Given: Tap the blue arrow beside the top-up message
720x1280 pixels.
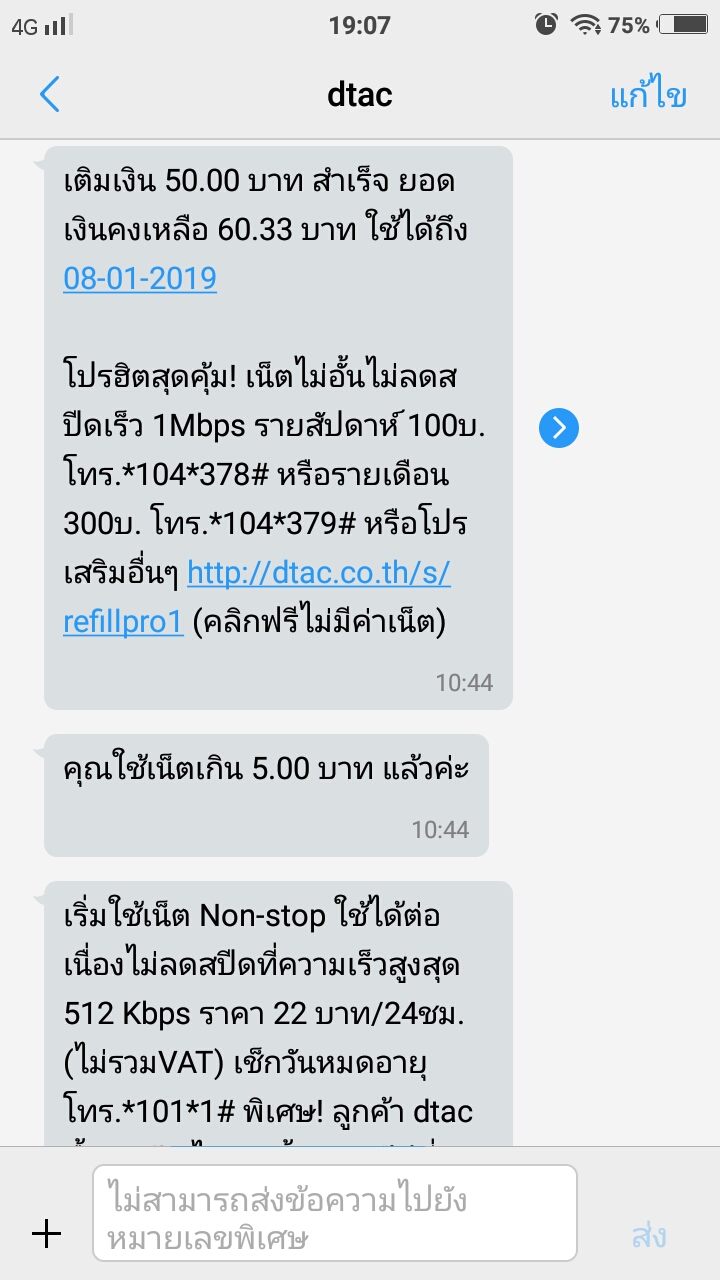Looking at the screenshot, I should tap(559, 428).
